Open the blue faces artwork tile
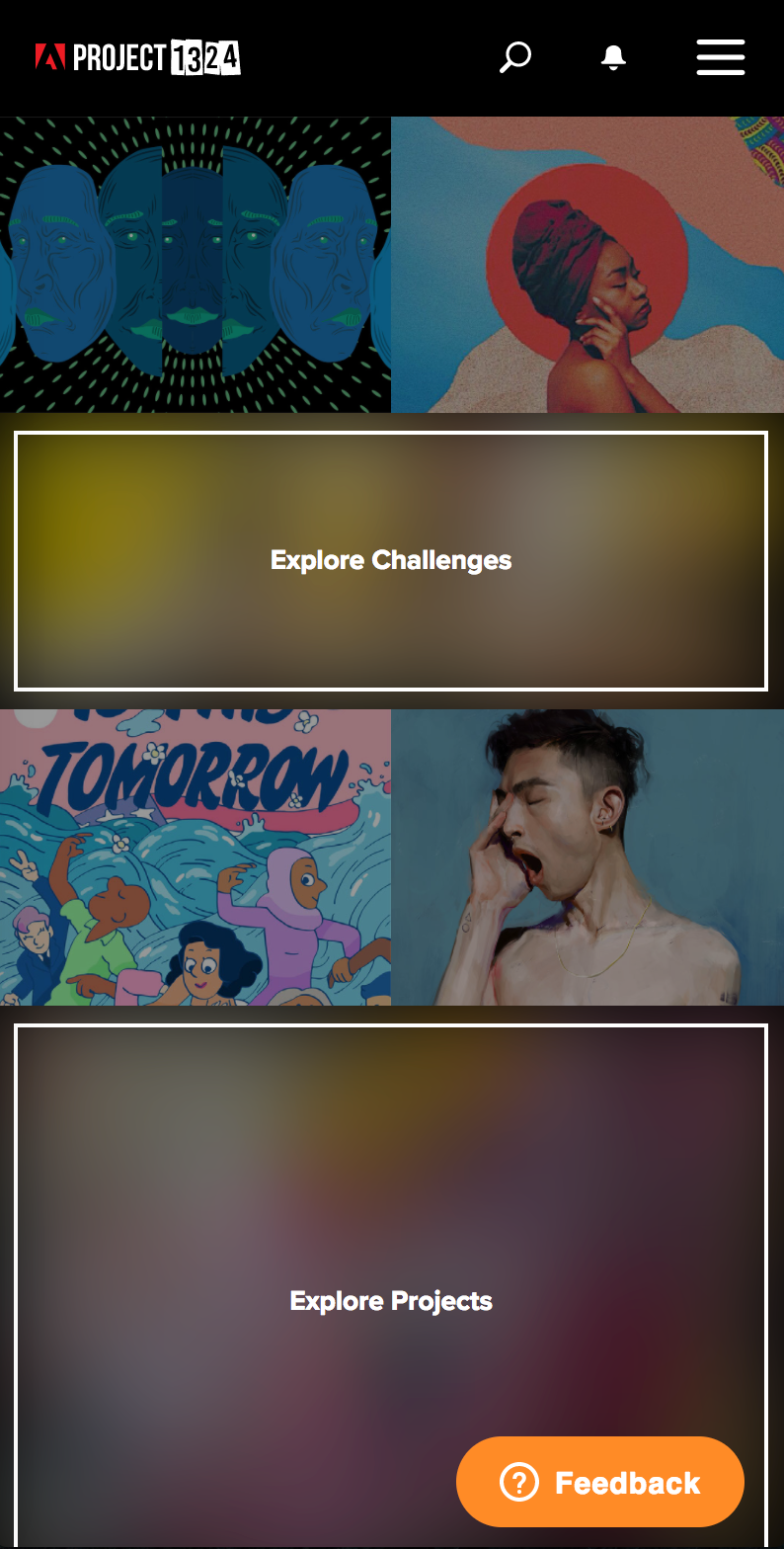The height and width of the screenshot is (1549, 784). tap(196, 265)
